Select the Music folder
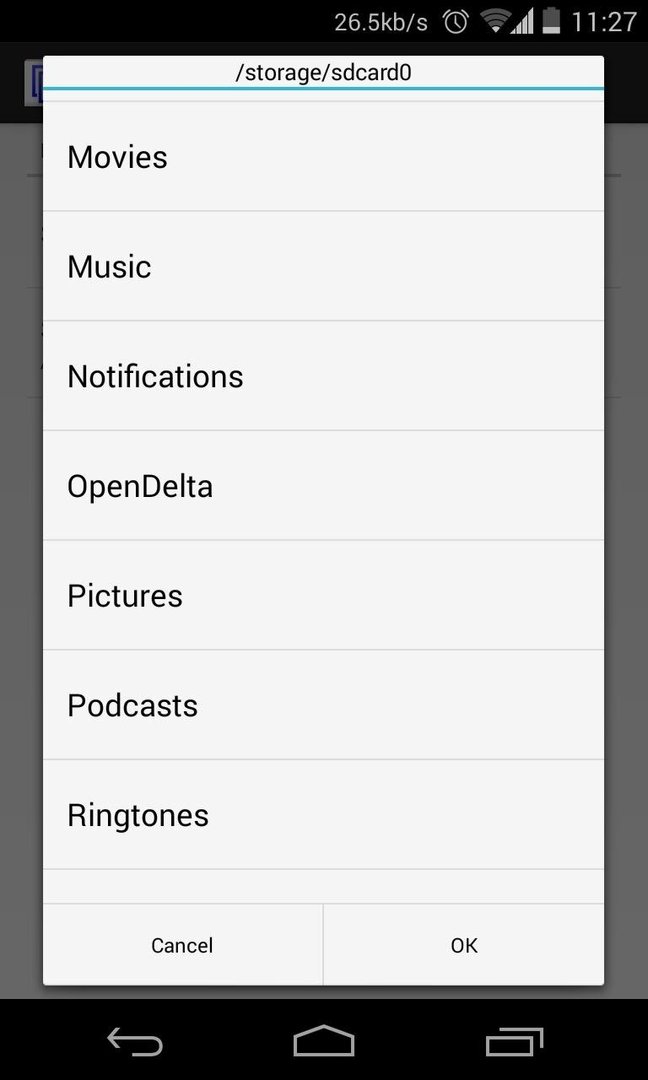 (323, 266)
